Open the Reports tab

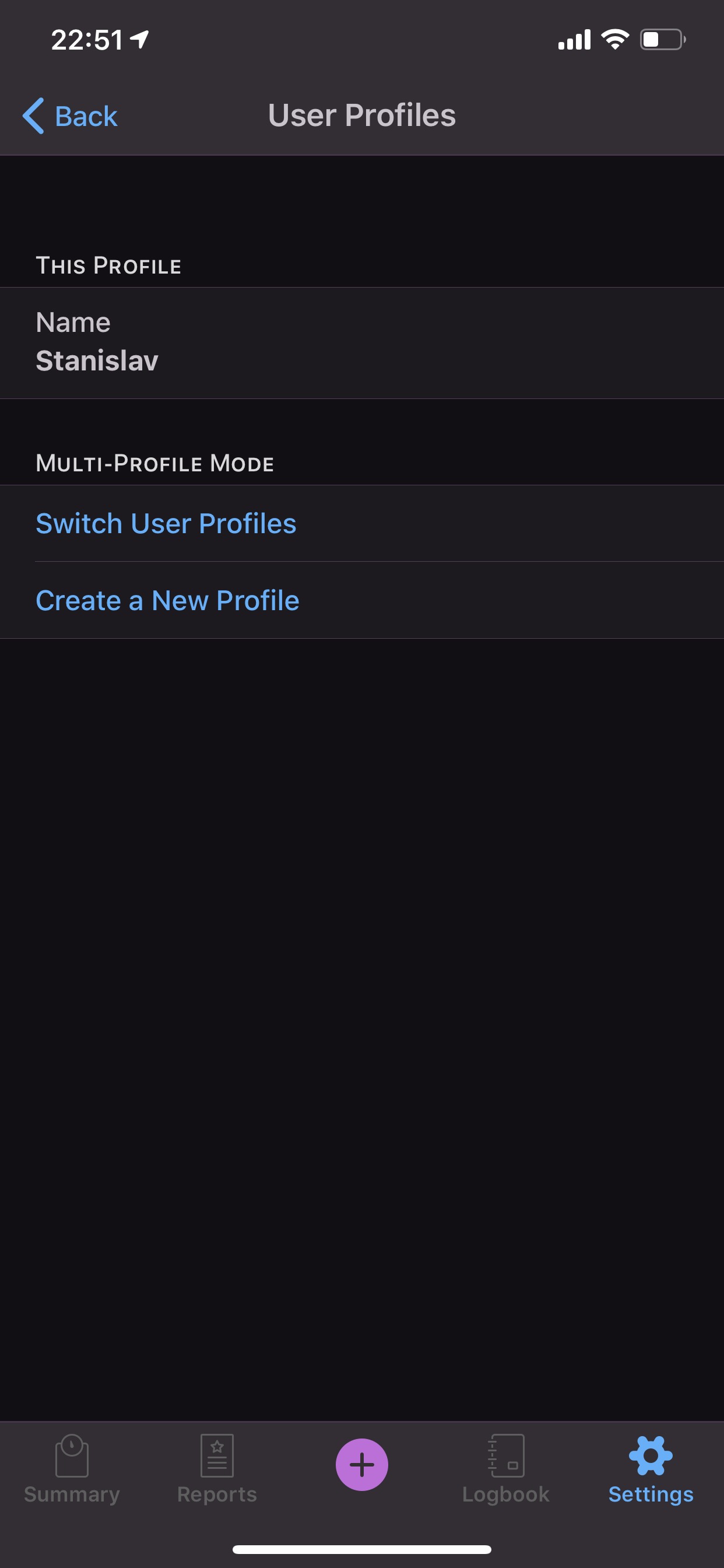217,1469
